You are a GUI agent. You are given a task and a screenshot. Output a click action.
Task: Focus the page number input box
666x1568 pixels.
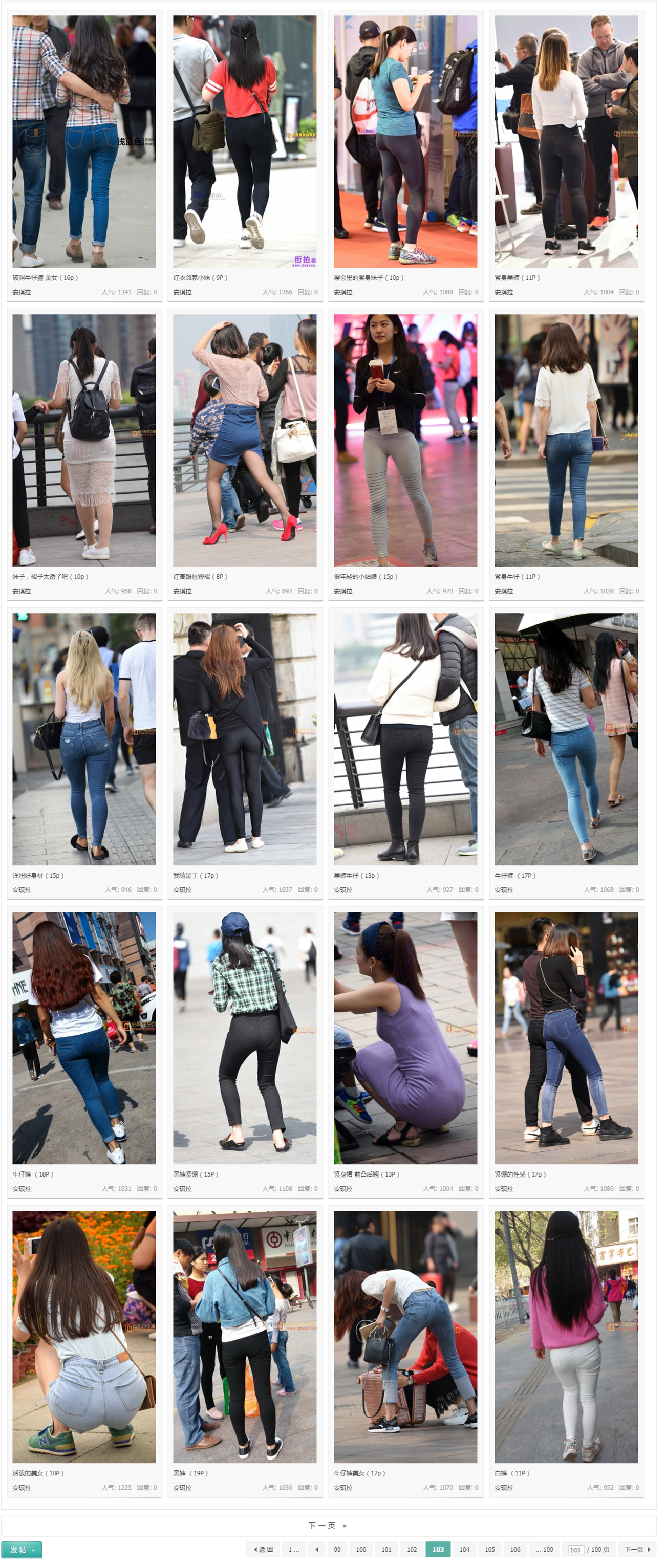575,1550
